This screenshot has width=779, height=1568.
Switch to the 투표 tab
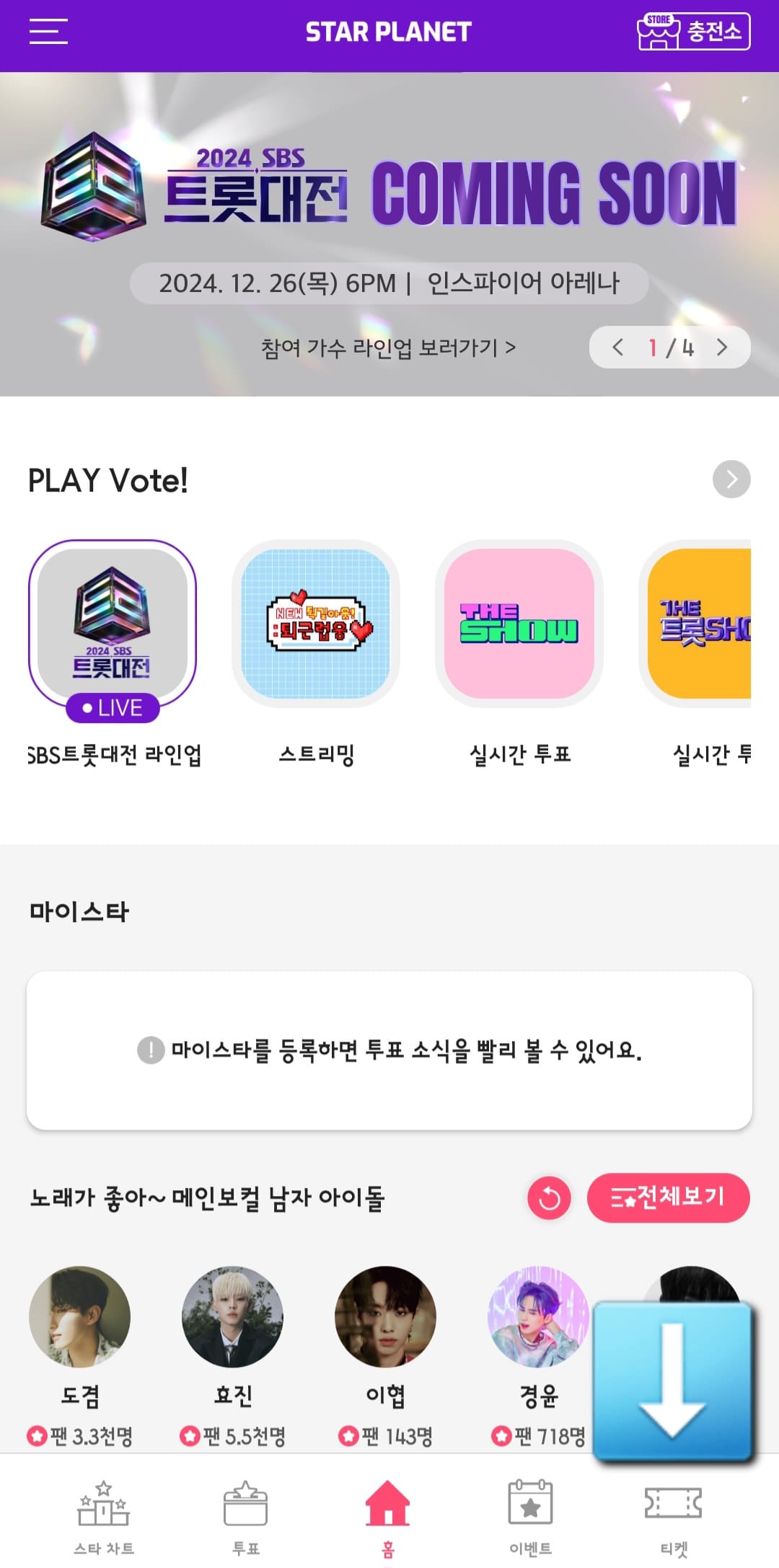[x=246, y=1521]
